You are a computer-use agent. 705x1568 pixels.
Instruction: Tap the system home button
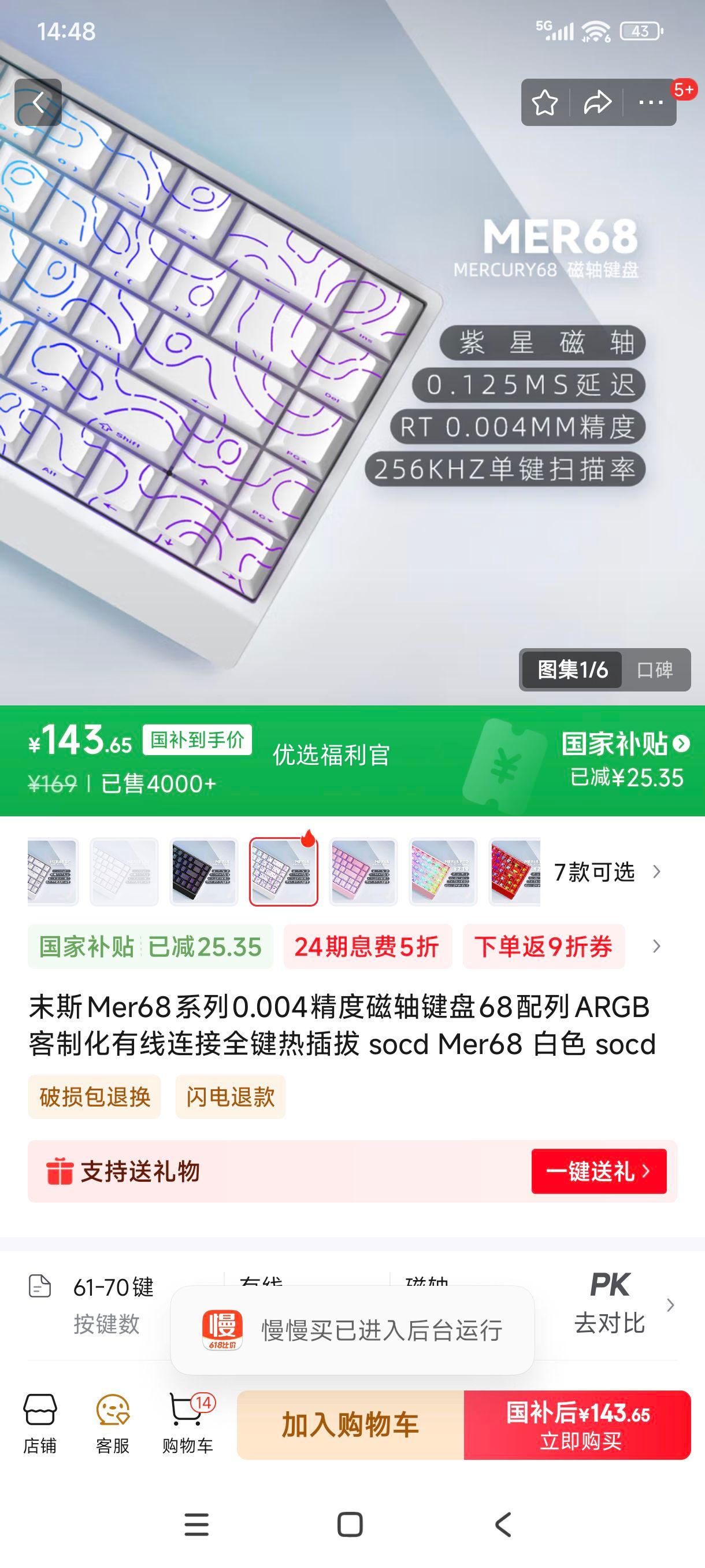click(x=350, y=1525)
